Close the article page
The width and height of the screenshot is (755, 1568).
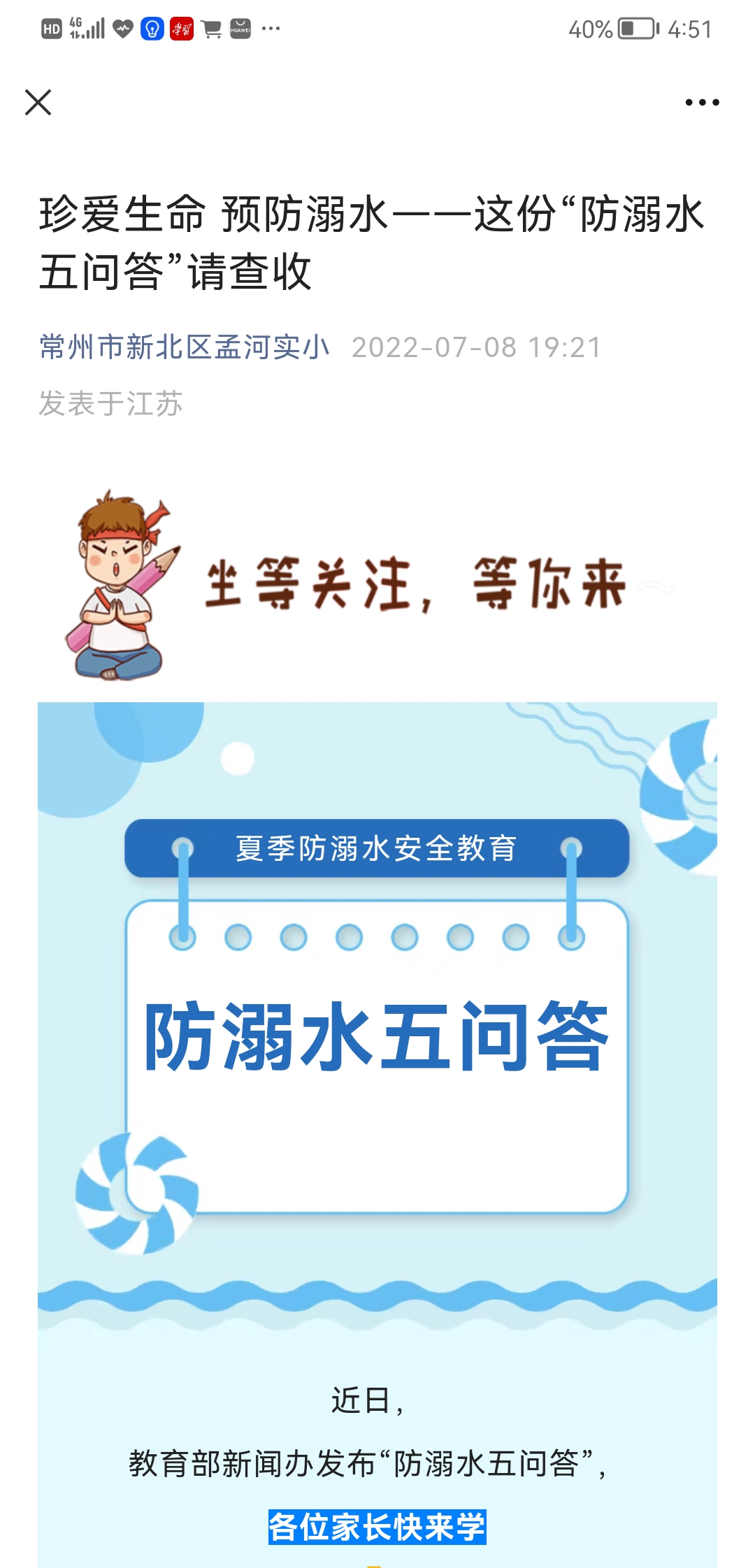[38, 102]
